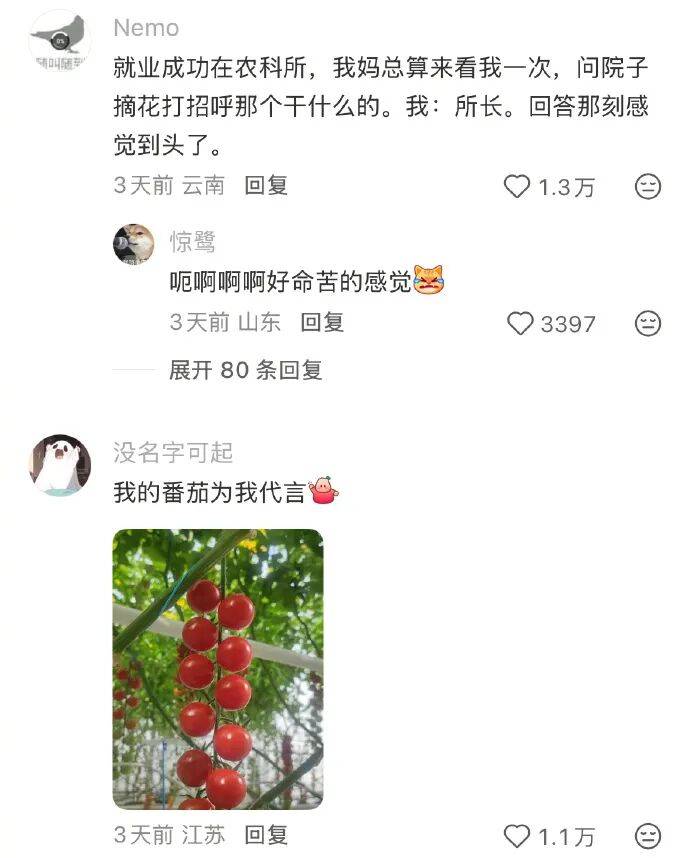Image resolution: width=690 pixels, height=858 pixels.
Task: Reply to 惊鹭's comment
Action: tap(322, 322)
